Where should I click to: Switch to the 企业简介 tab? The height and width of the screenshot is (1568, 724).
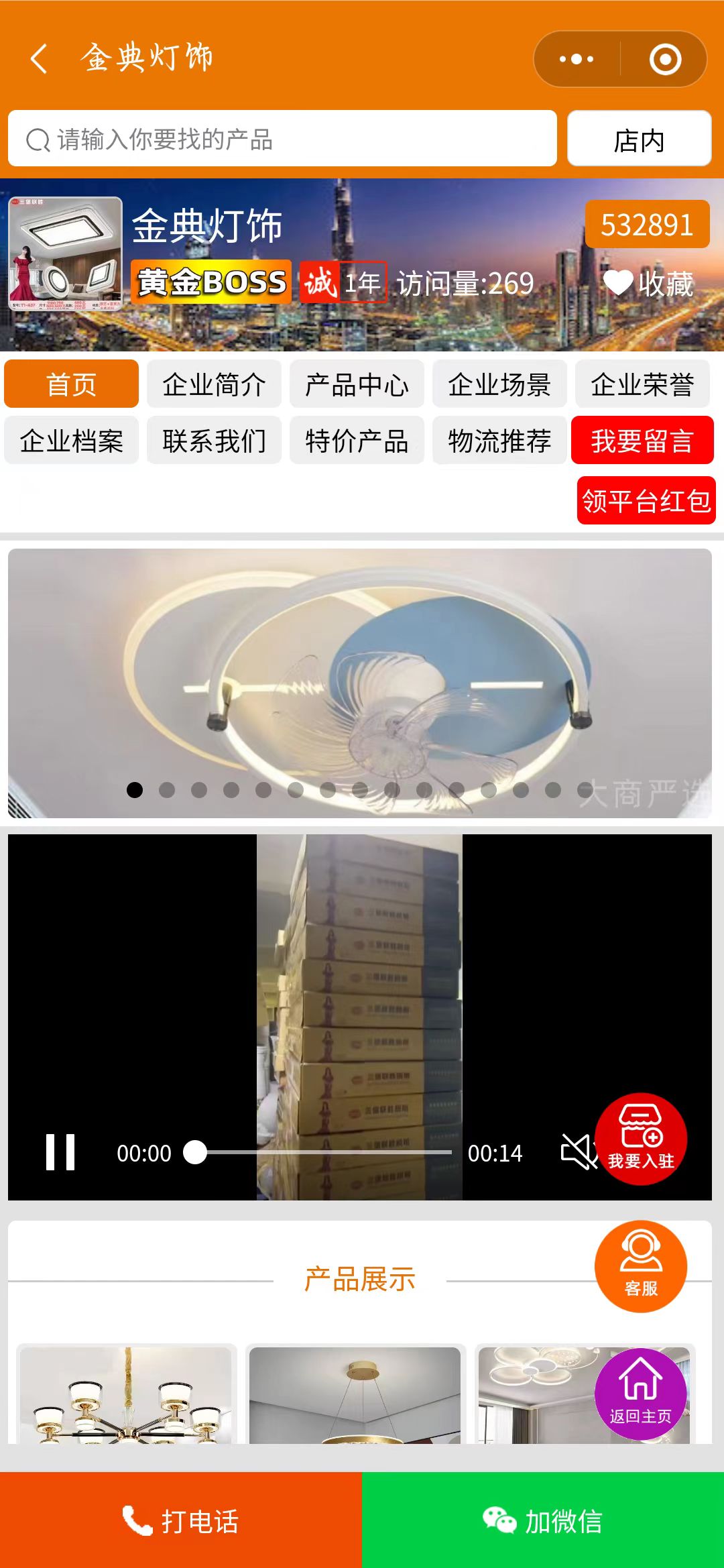(214, 384)
